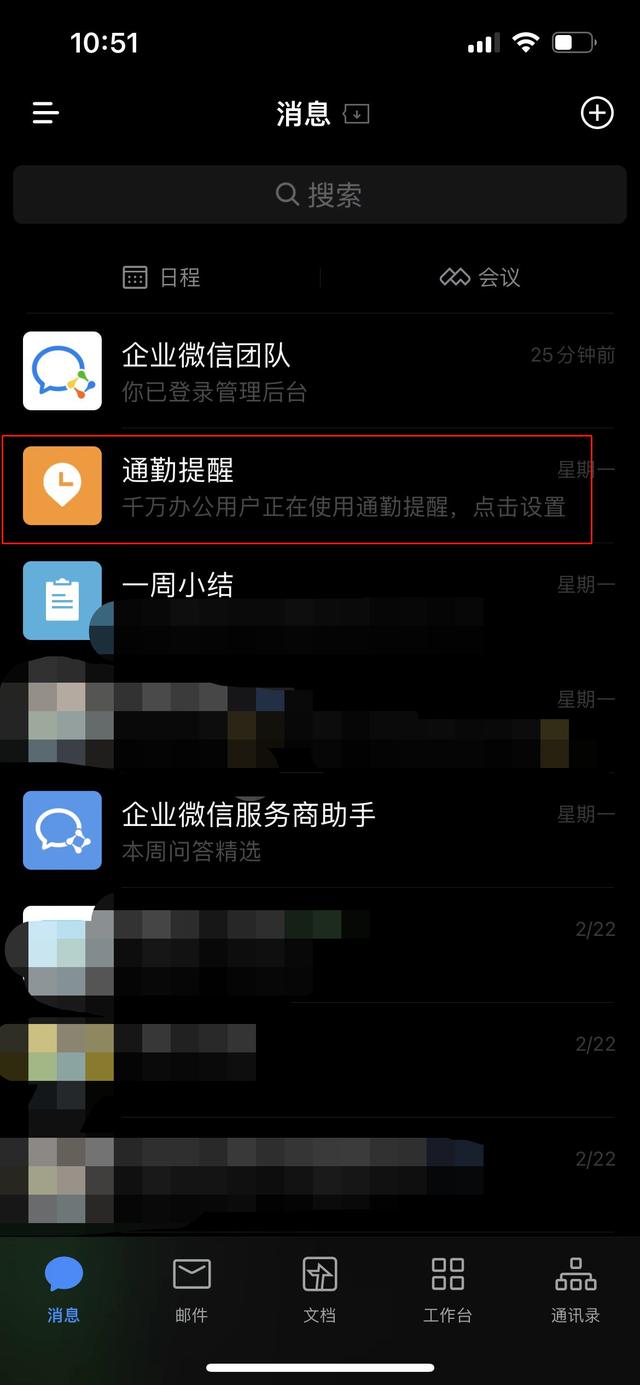The image size is (640, 1385).
Task: Switch to the 文档 tab
Action: click(x=320, y=1289)
